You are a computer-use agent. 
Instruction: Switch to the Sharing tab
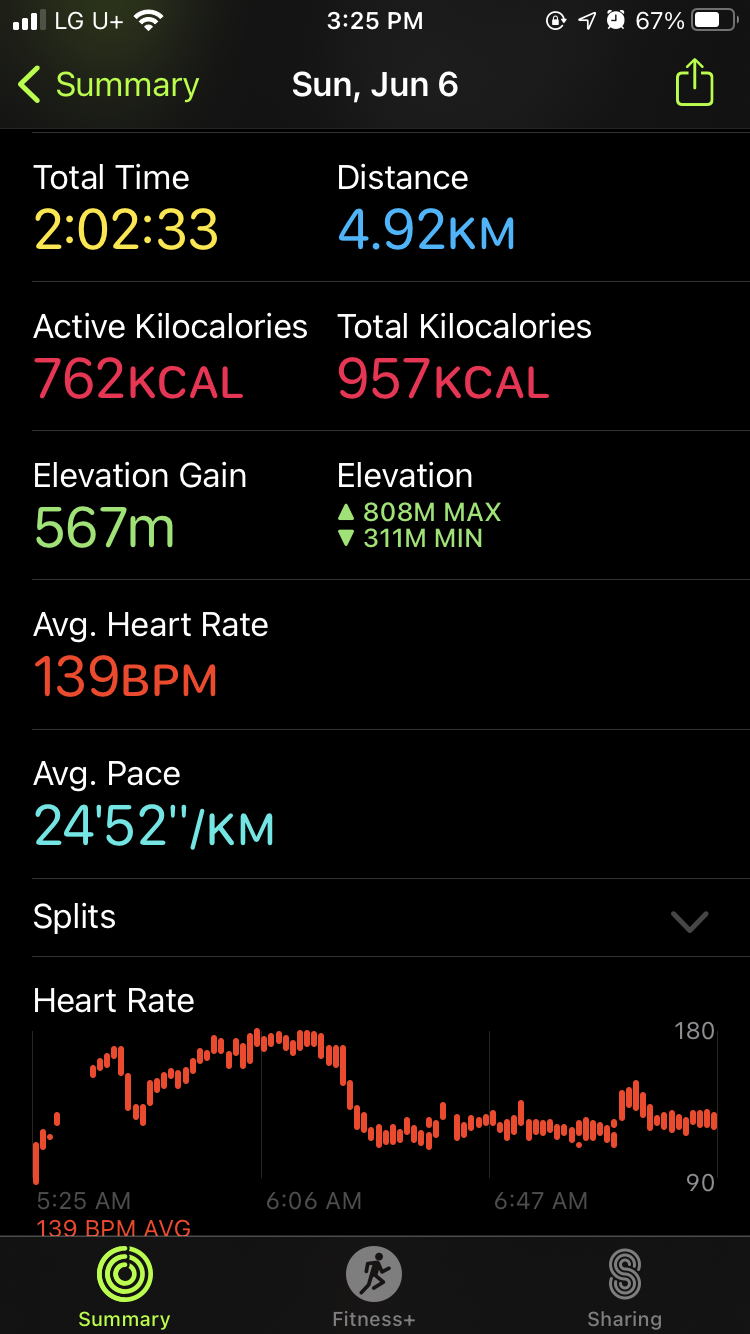[x=624, y=1288]
